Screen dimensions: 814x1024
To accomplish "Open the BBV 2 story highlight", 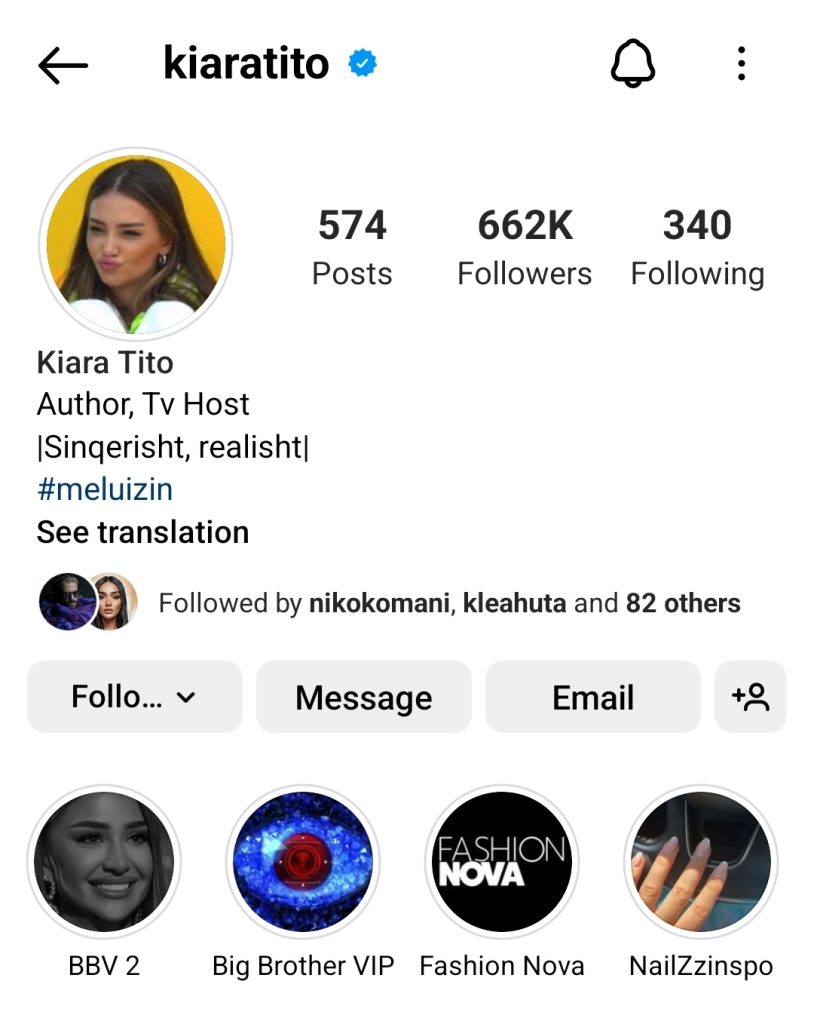I will click(104, 861).
